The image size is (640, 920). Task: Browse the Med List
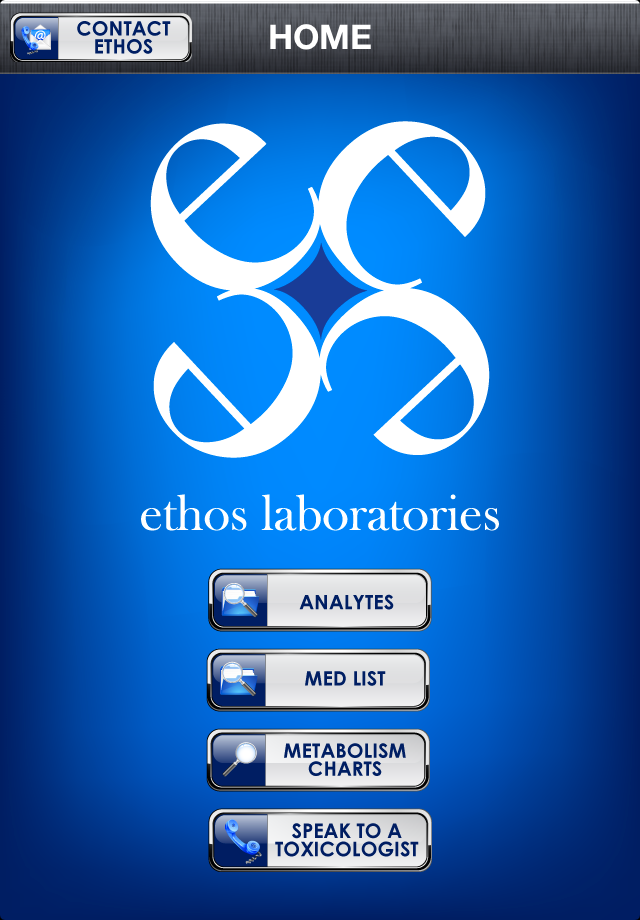tap(319, 680)
